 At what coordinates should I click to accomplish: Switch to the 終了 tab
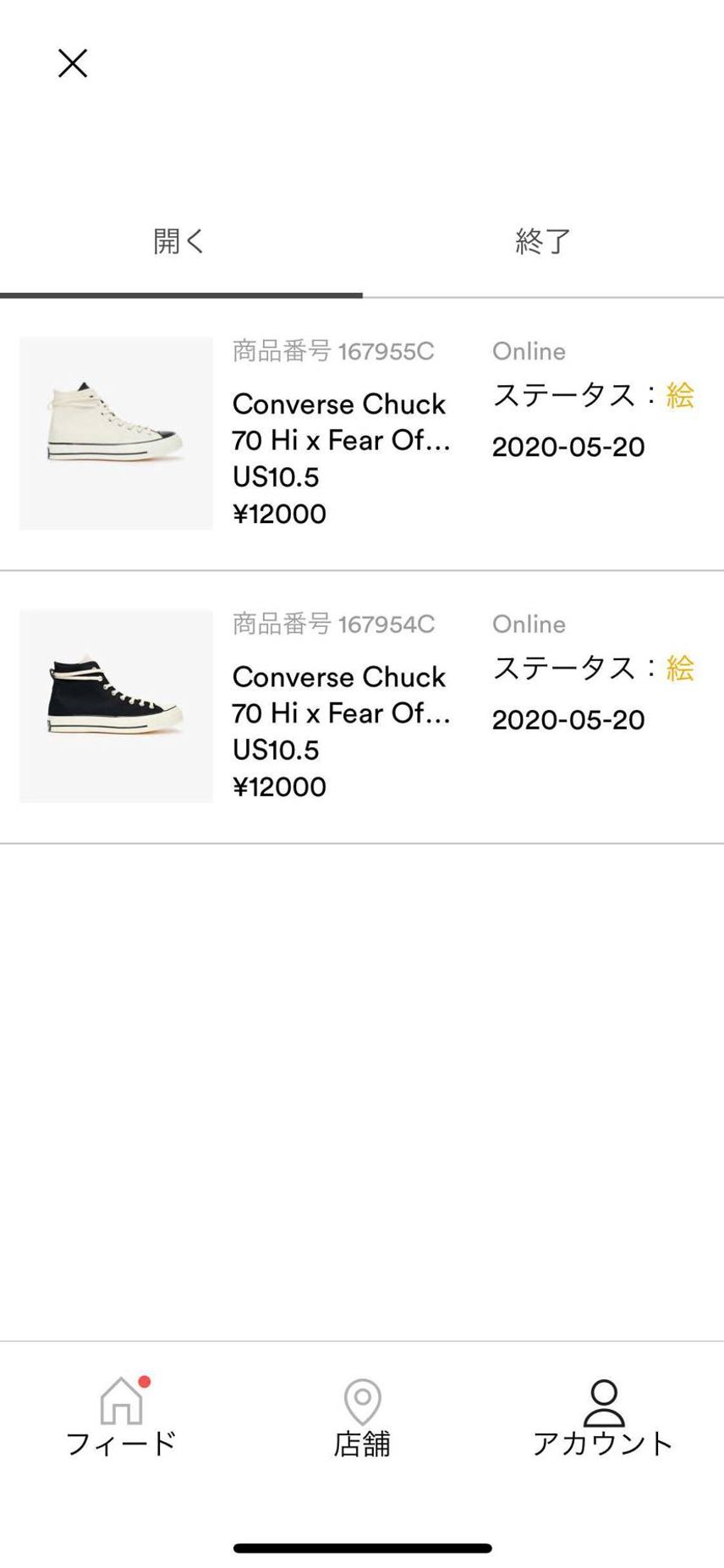coord(543,241)
